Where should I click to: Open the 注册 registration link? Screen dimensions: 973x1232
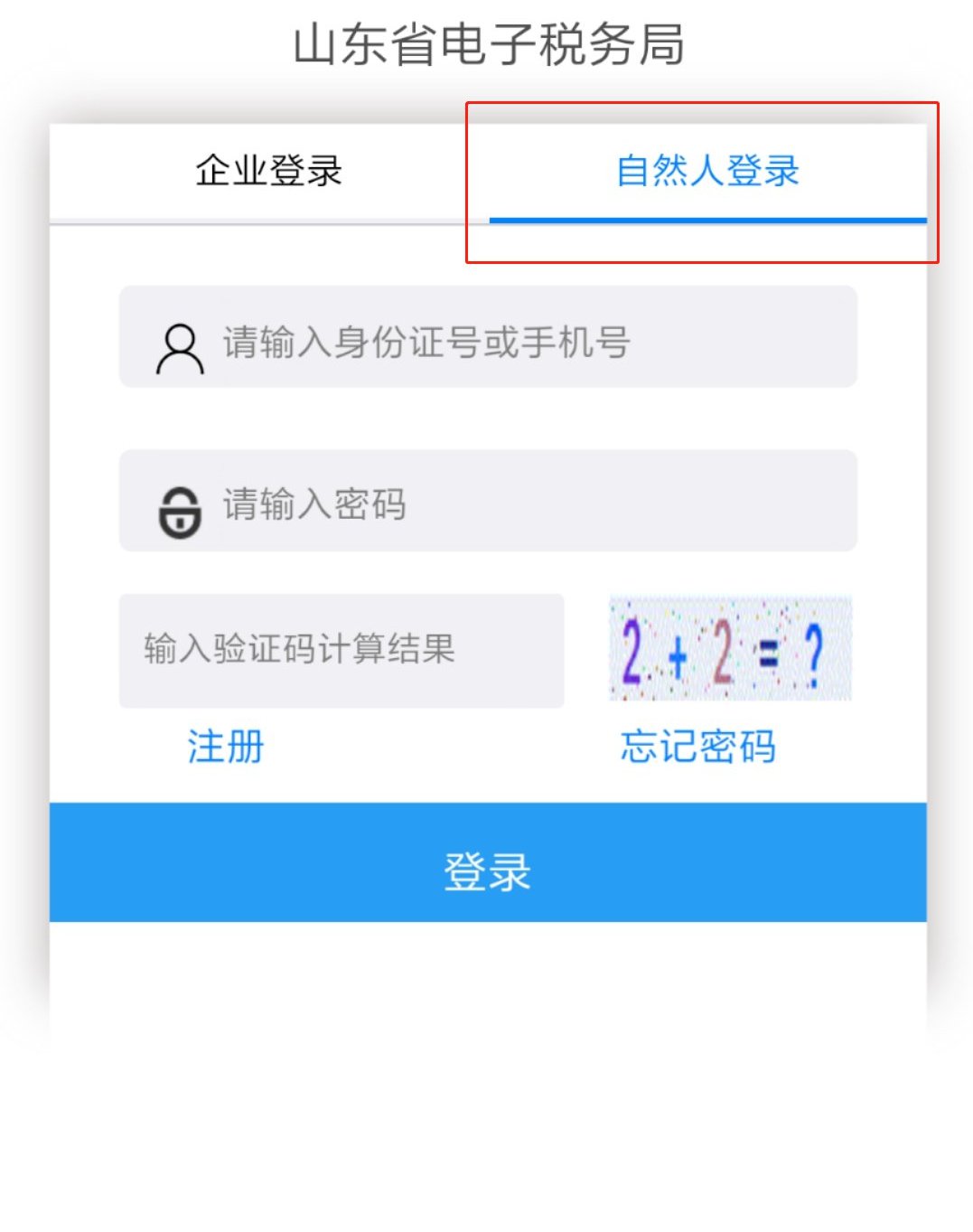[225, 747]
